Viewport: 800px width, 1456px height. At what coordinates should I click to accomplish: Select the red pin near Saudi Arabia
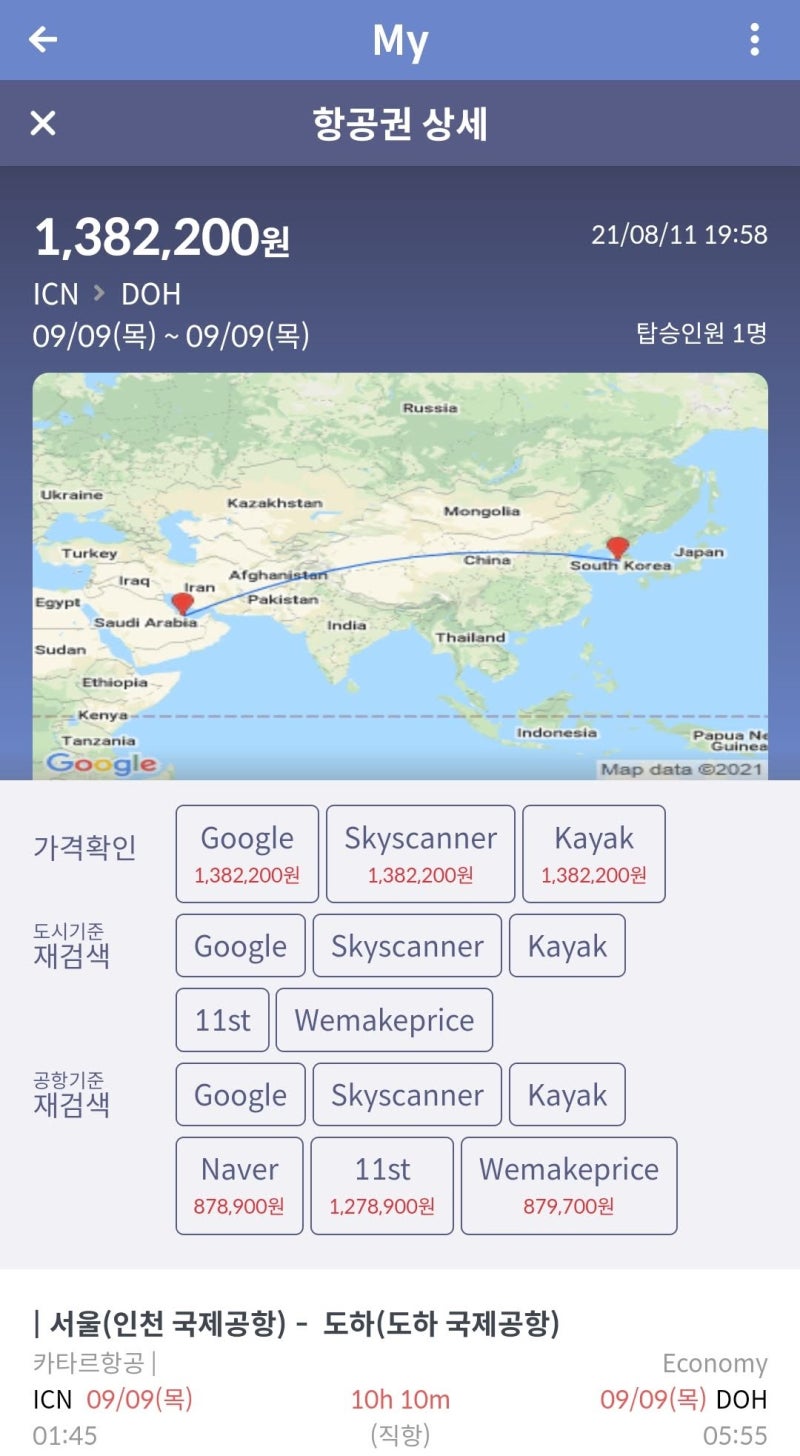[183, 603]
